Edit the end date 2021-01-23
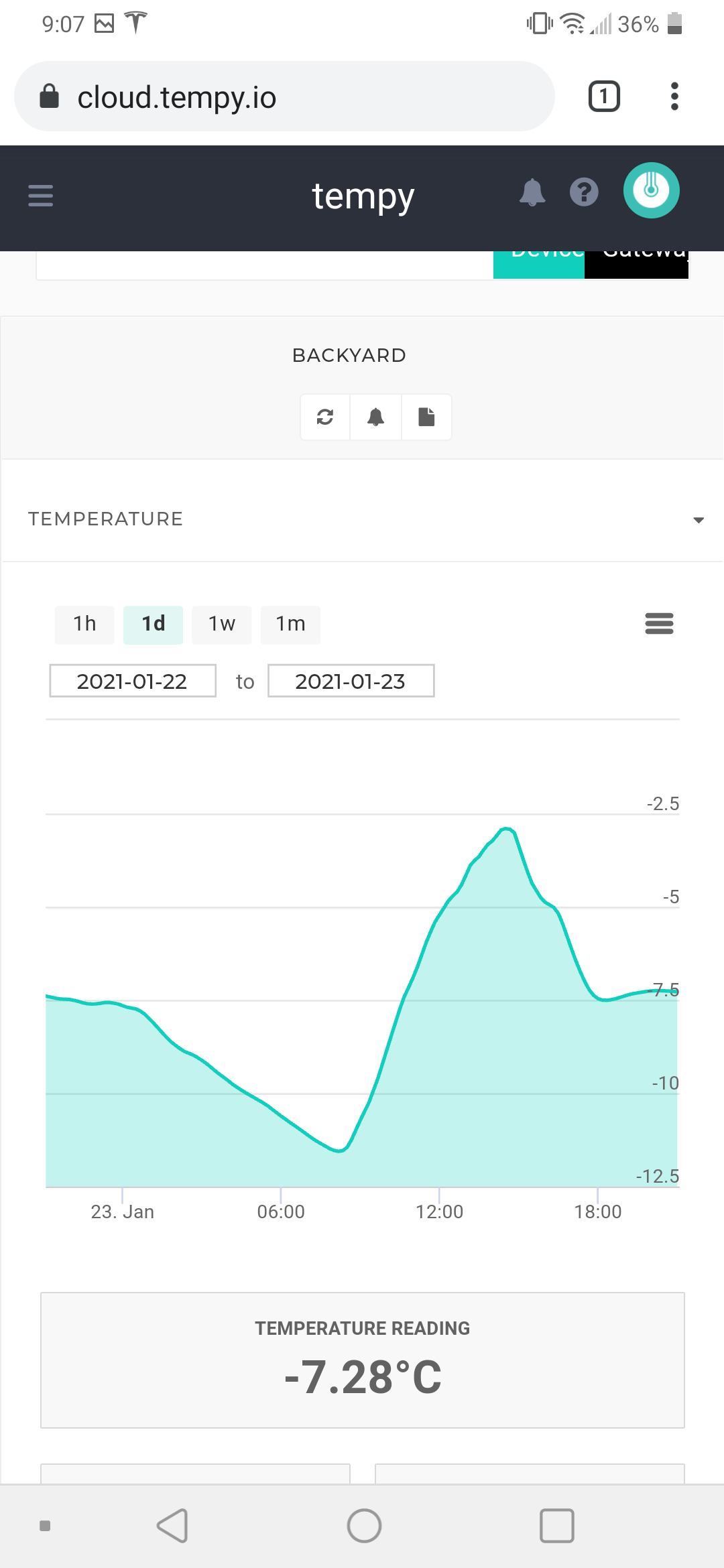724x1568 pixels. click(351, 681)
